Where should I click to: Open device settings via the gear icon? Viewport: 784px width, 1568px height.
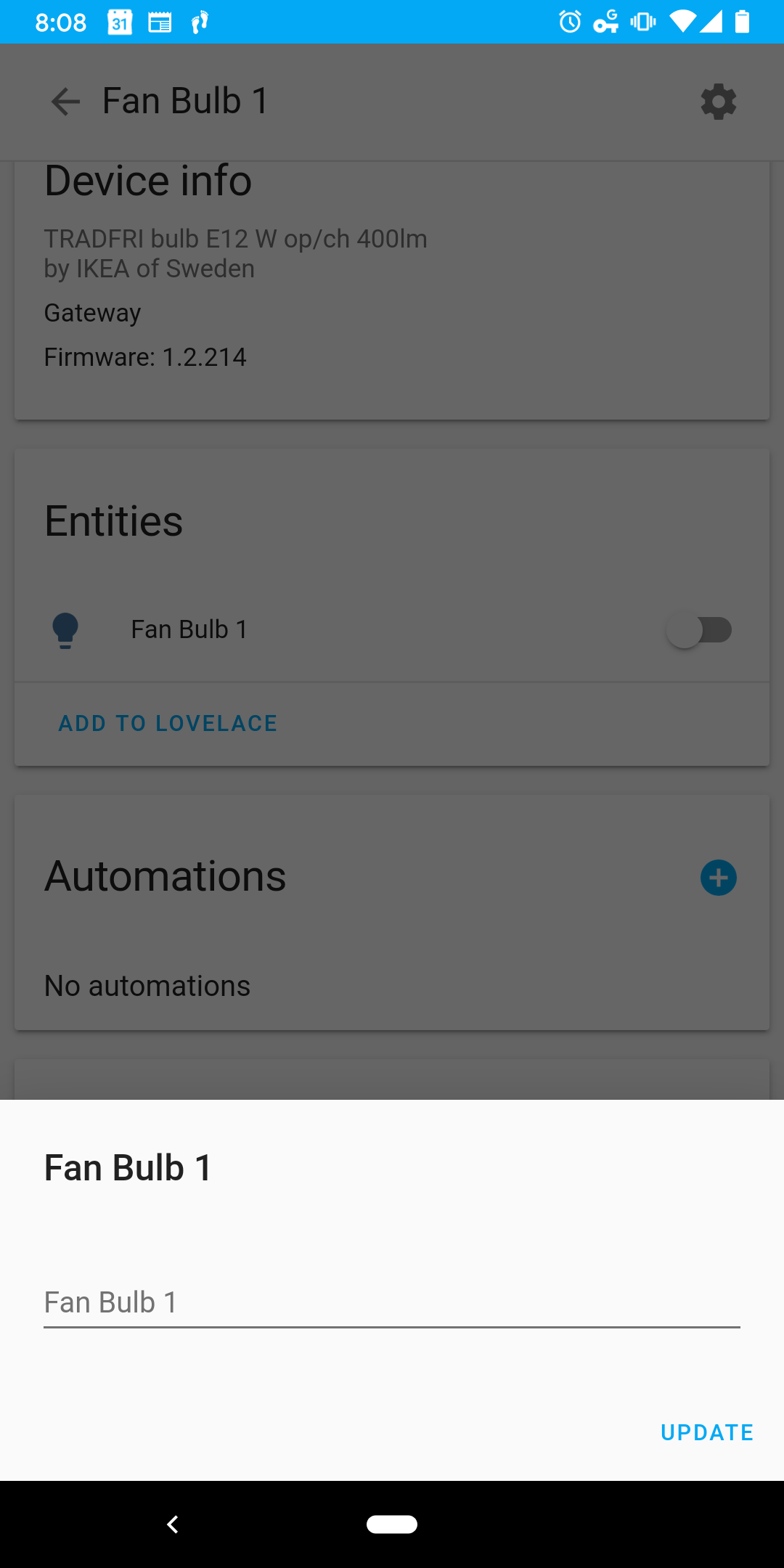pyautogui.click(x=718, y=102)
